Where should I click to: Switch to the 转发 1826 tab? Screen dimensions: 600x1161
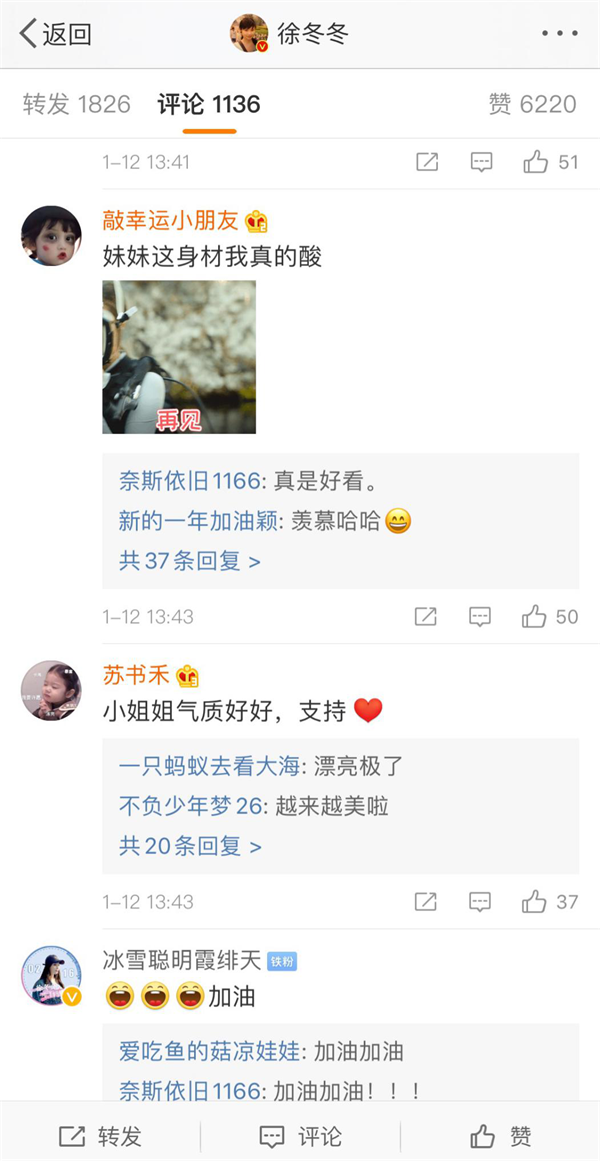[76, 104]
